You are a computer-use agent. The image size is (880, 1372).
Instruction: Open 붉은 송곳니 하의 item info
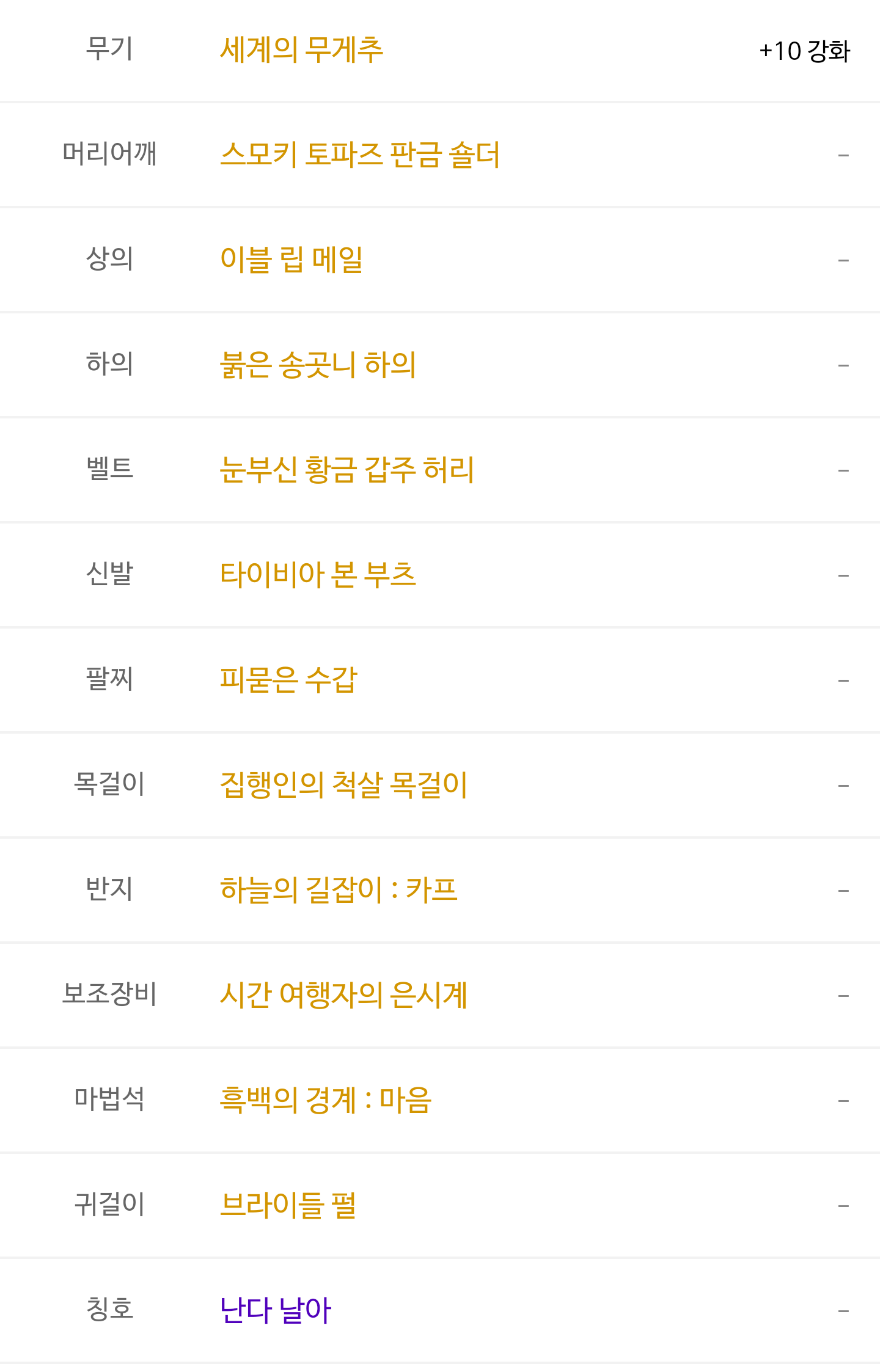pyautogui.click(x=318, y=365)
